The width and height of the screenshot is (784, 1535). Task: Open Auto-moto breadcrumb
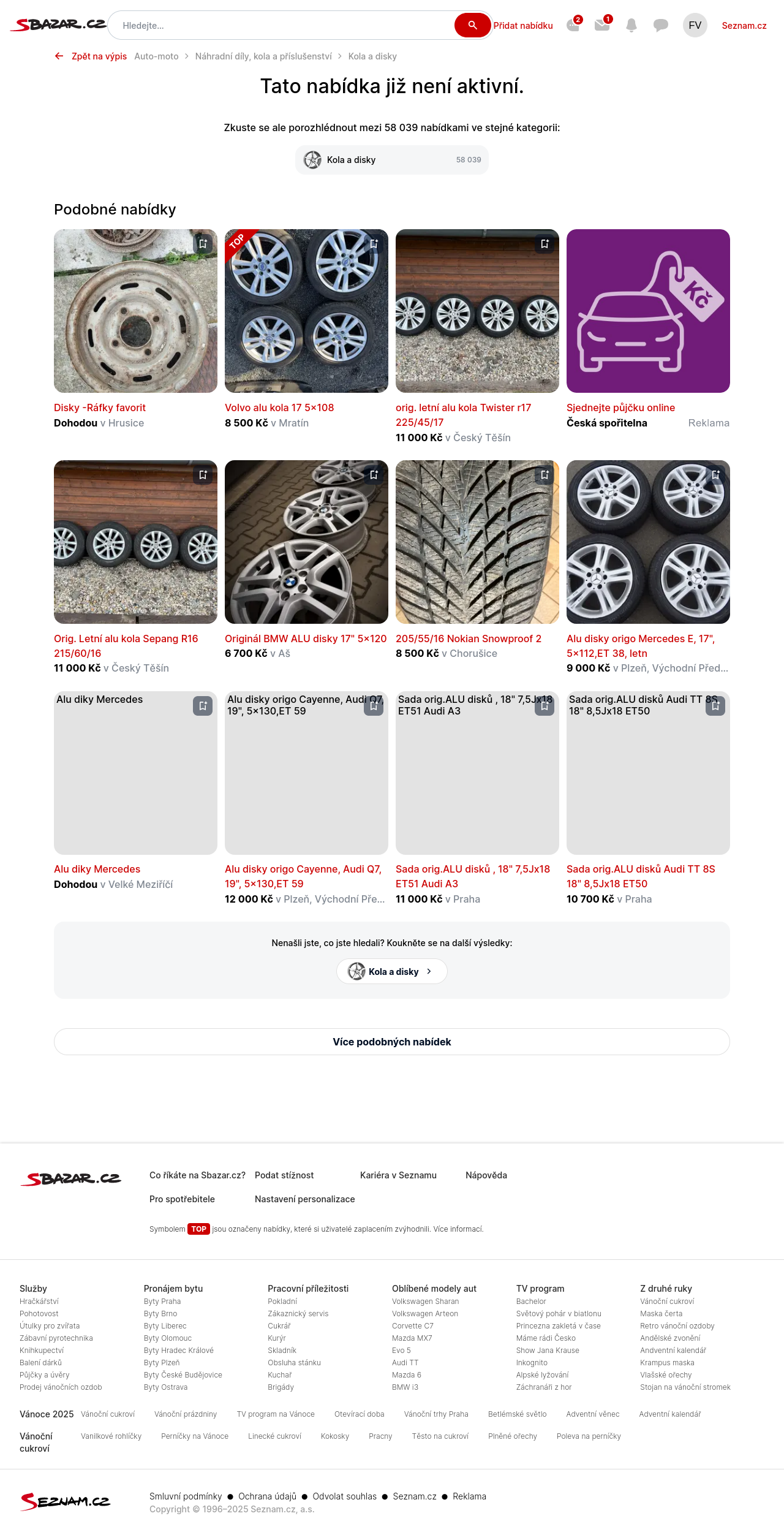pyautogui.click(x=156, y=56)
